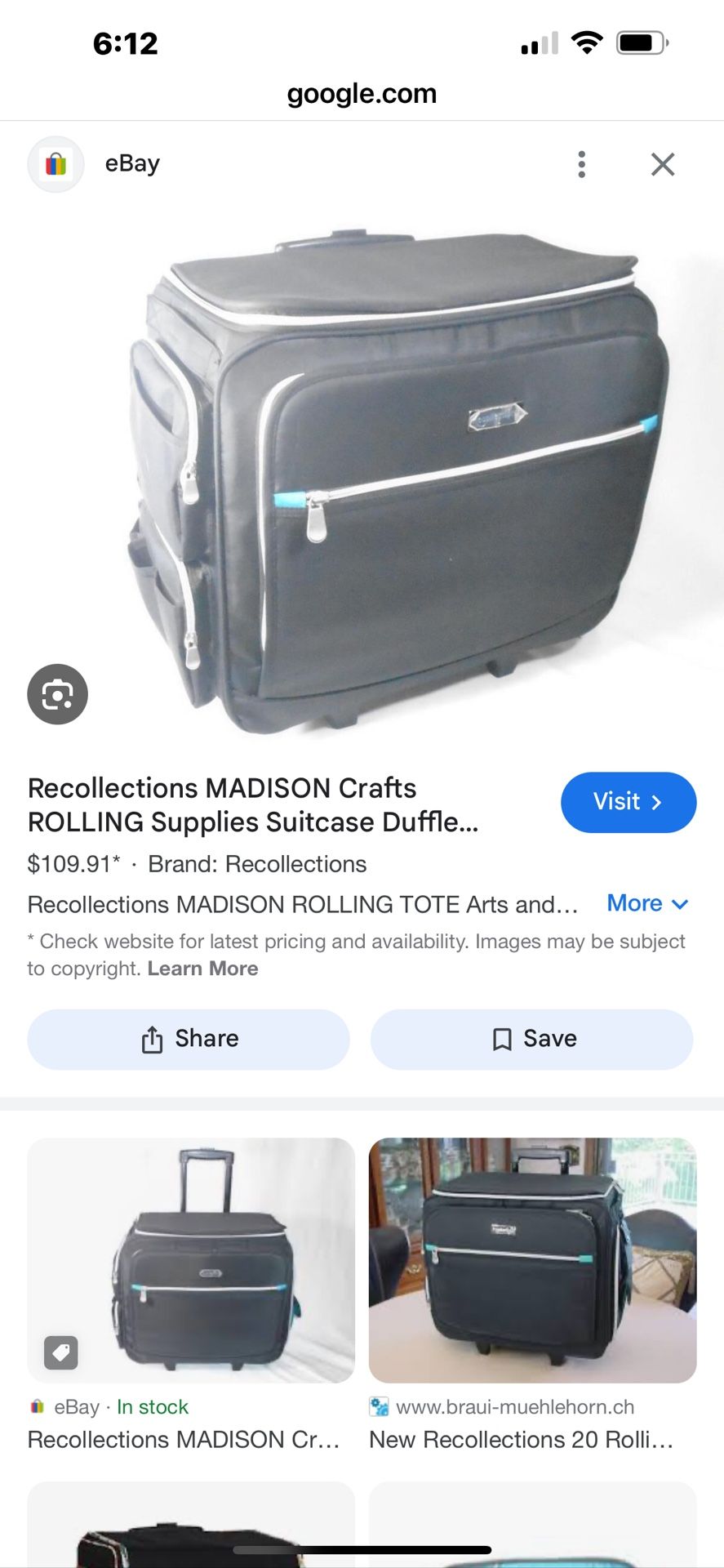This screenshot has height=1568, width=724.
Task: Close the image result panel
Action: pyautogui.click(x=663, y=163)
